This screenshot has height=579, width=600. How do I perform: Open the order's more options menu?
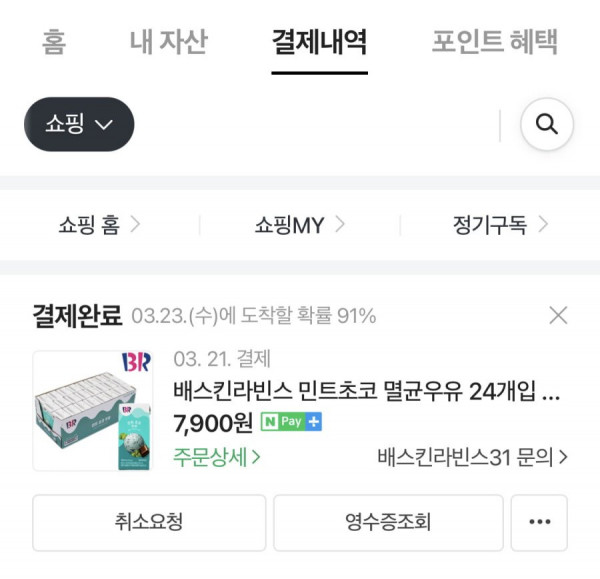click(539, 522)
